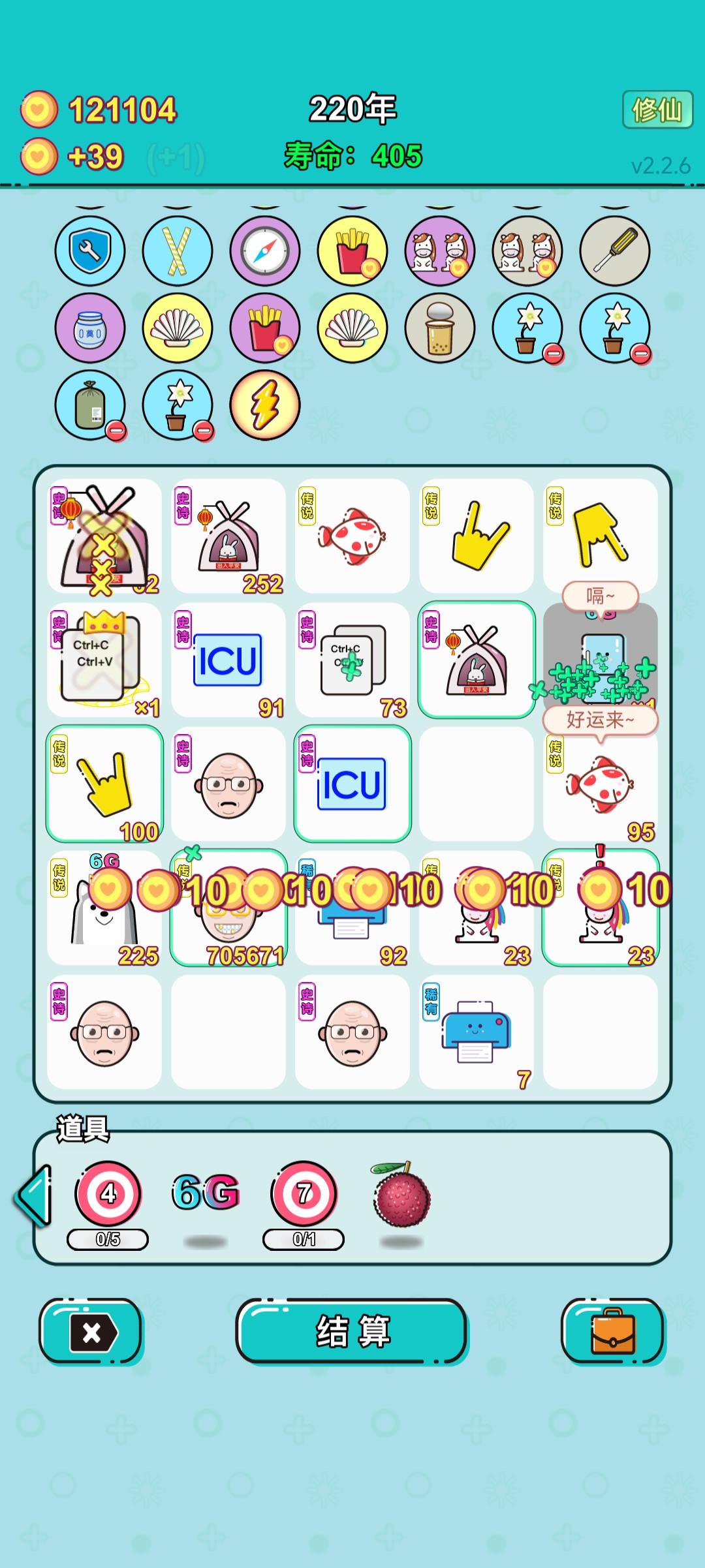705x1568 pixels.
Task: Tap the bubble tea collection icon
Action: click(441, 326)
